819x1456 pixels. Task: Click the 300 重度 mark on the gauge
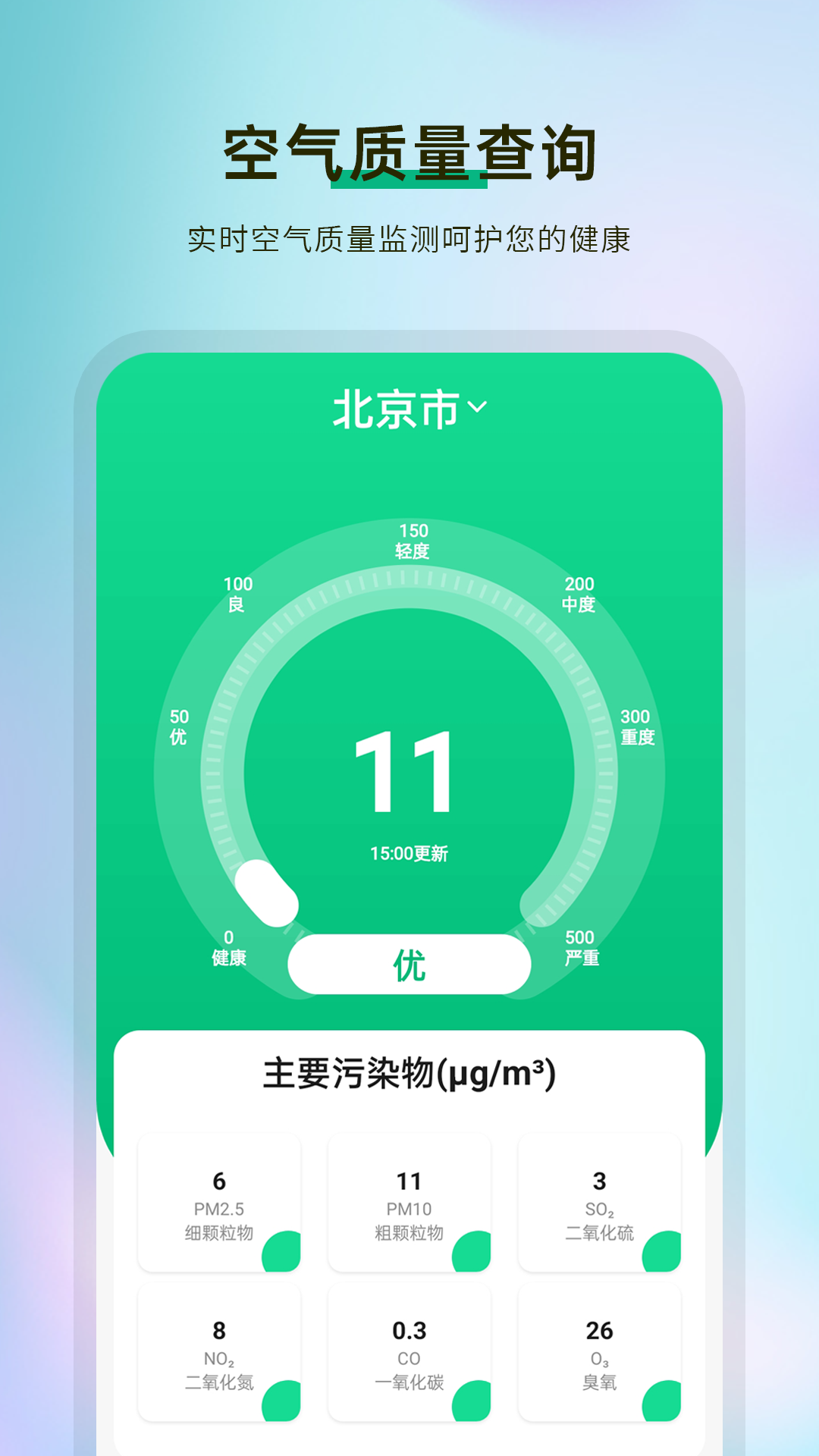pyautogui.click(x=635, y=728)
